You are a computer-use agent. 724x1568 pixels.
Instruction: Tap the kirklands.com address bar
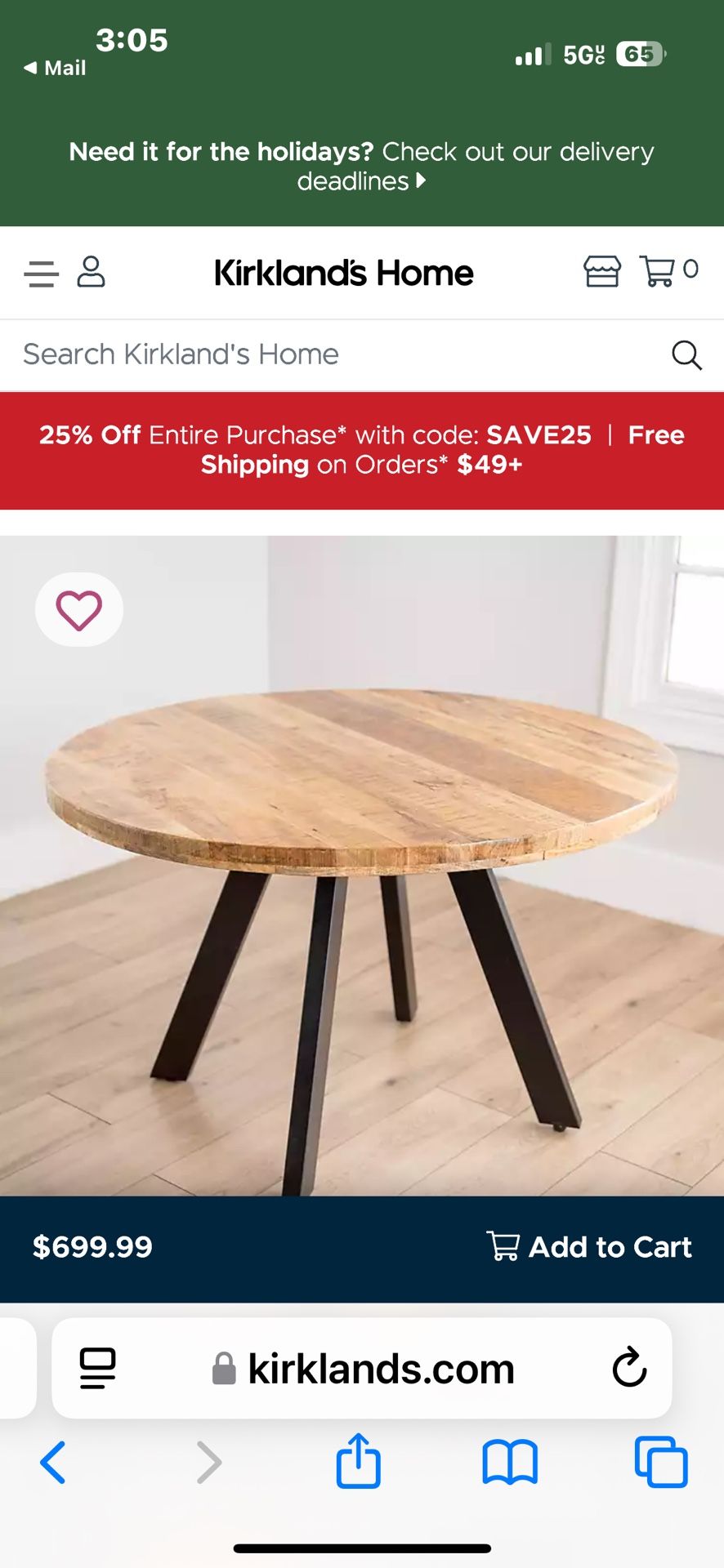click(362, 1368)
